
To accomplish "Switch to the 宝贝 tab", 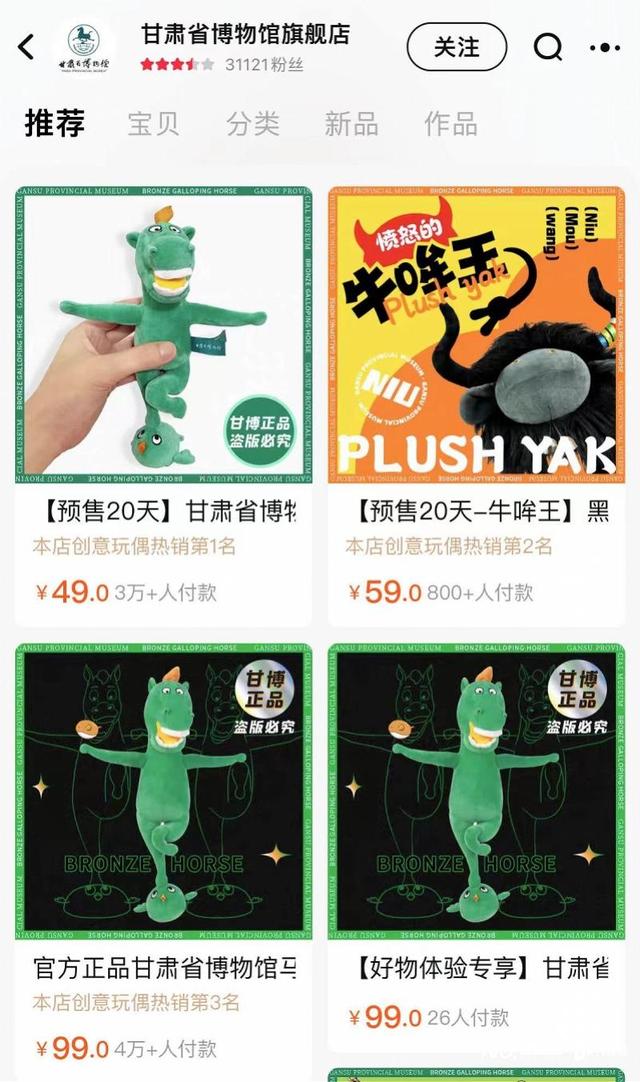I will pyautogui.click(x=154, y=124).
